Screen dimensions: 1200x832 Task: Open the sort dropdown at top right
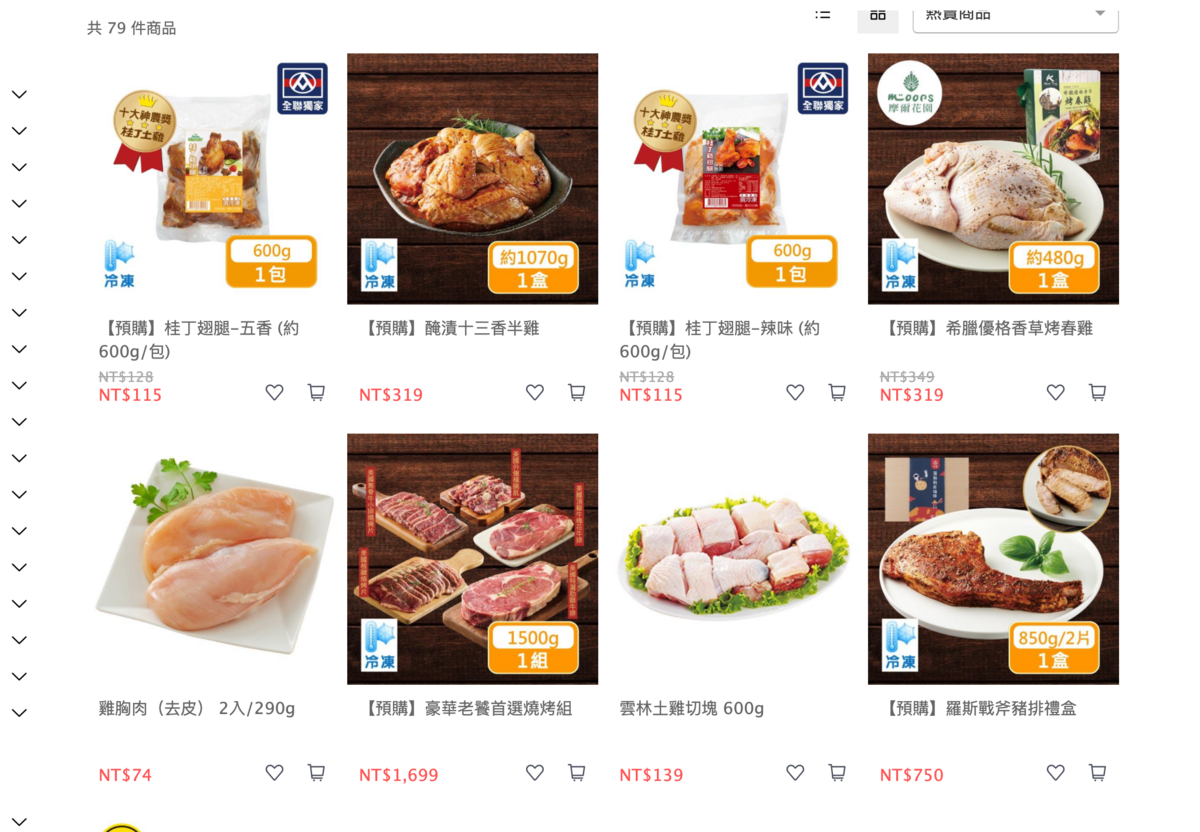pos(1014,14)
